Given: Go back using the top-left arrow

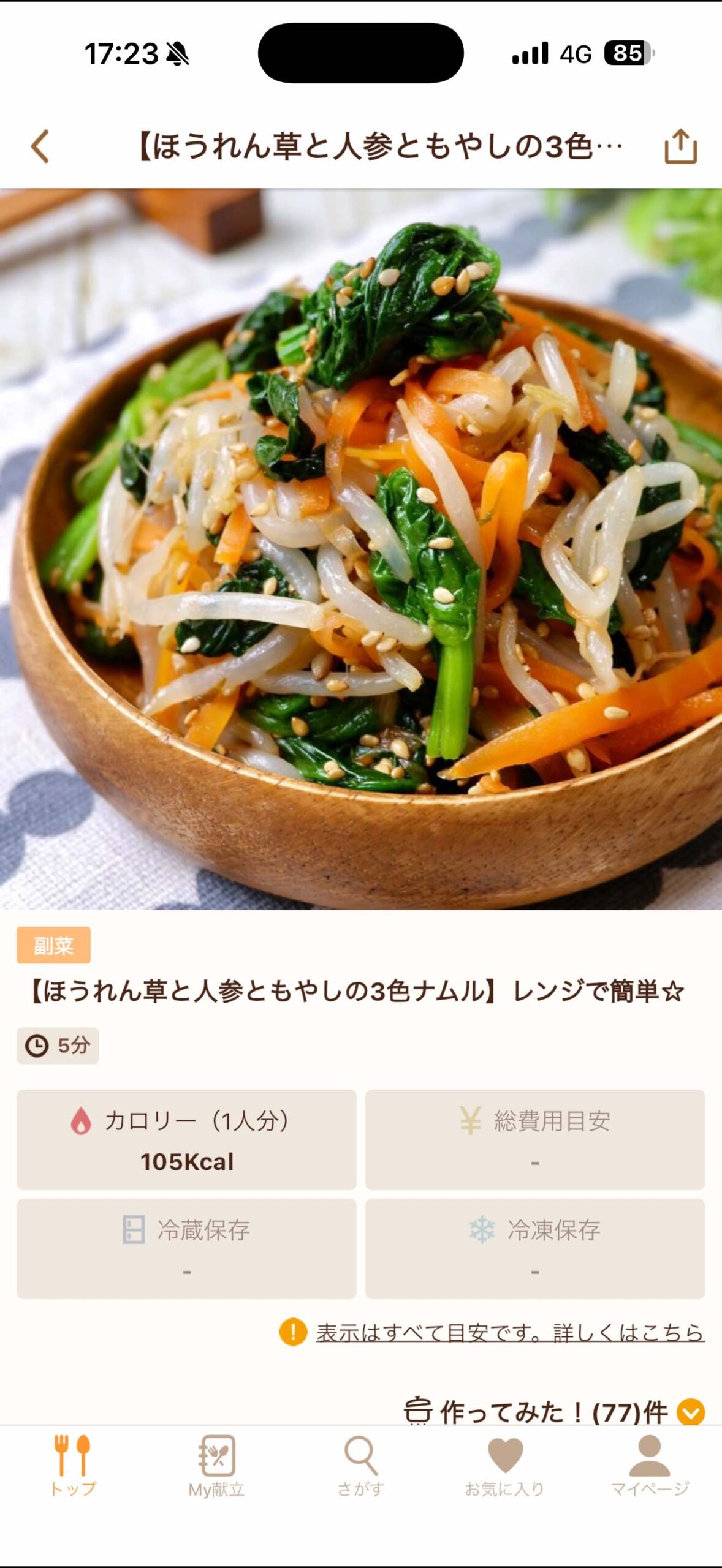Looking at the screenshot, I should coord(40,147).
